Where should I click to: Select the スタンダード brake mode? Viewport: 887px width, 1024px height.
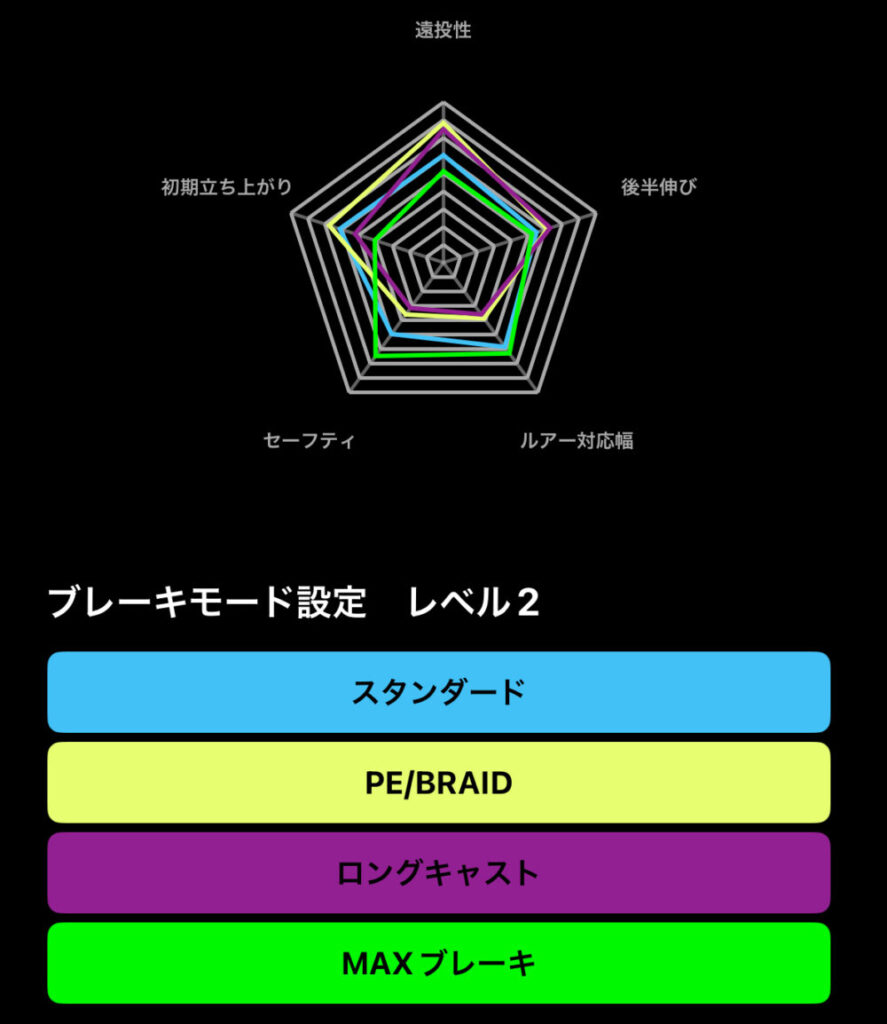click(x=438, y=692)
